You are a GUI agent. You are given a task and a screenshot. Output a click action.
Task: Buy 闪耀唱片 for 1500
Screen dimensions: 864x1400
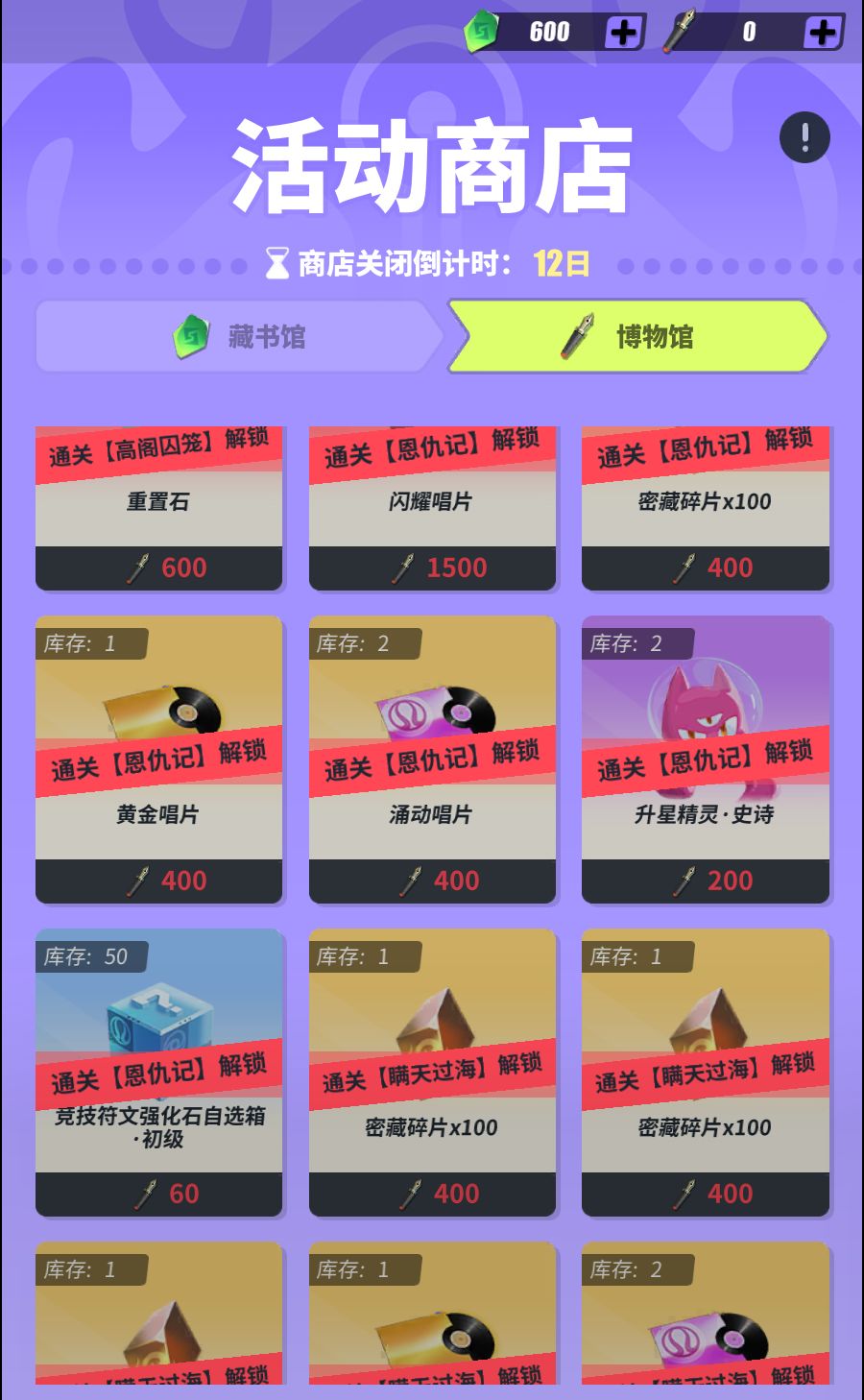pos(432,567)
